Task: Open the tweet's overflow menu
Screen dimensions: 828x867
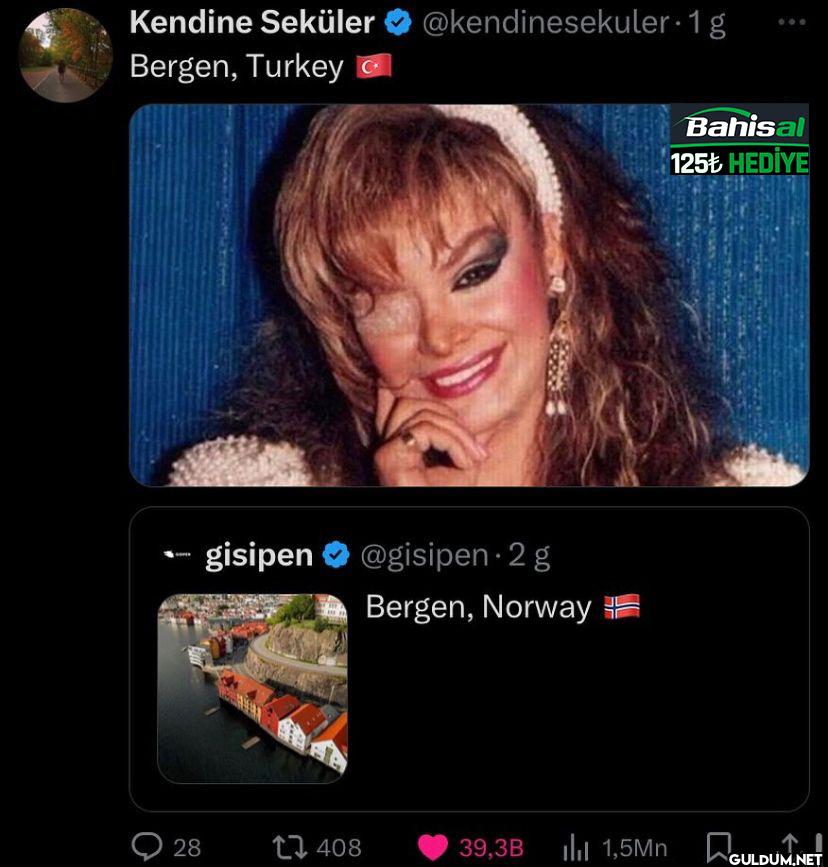Action: point(791,22)
